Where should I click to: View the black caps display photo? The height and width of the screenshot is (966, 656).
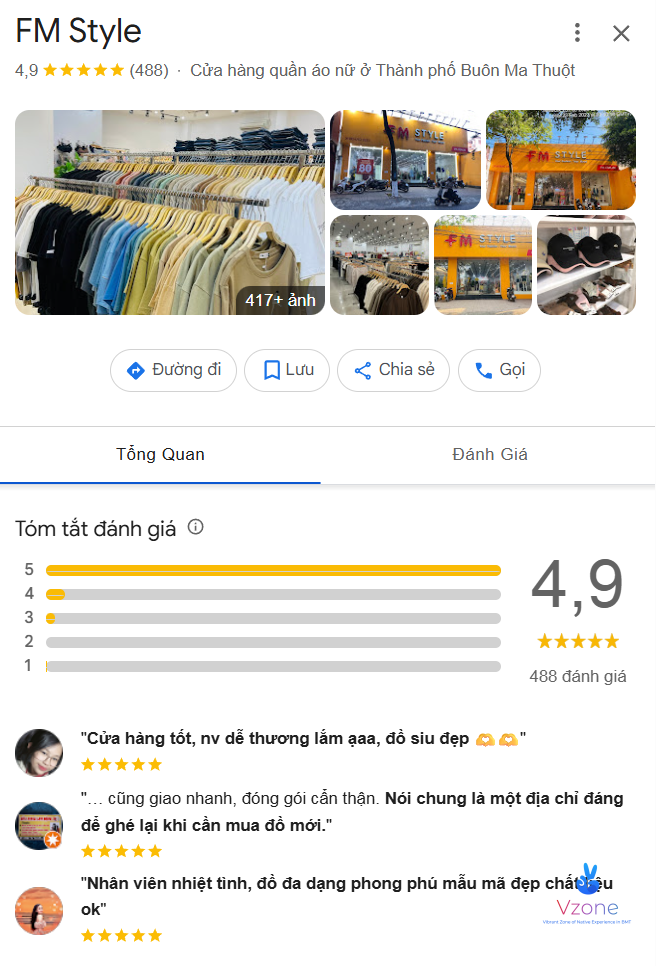tap(586, 265)
